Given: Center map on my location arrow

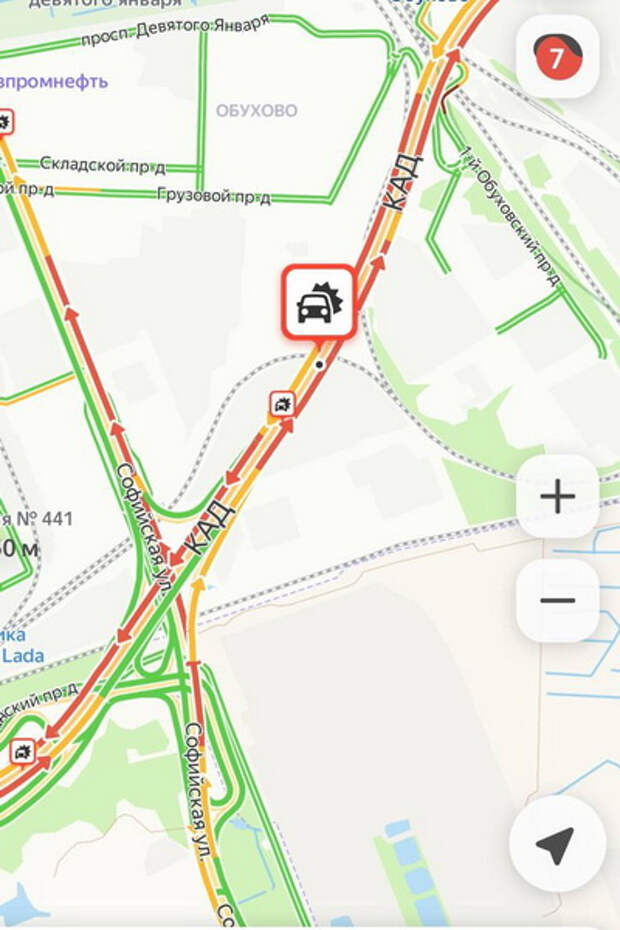Looking at the screenshot, I should pyautogui.click(x=556, y=845).
